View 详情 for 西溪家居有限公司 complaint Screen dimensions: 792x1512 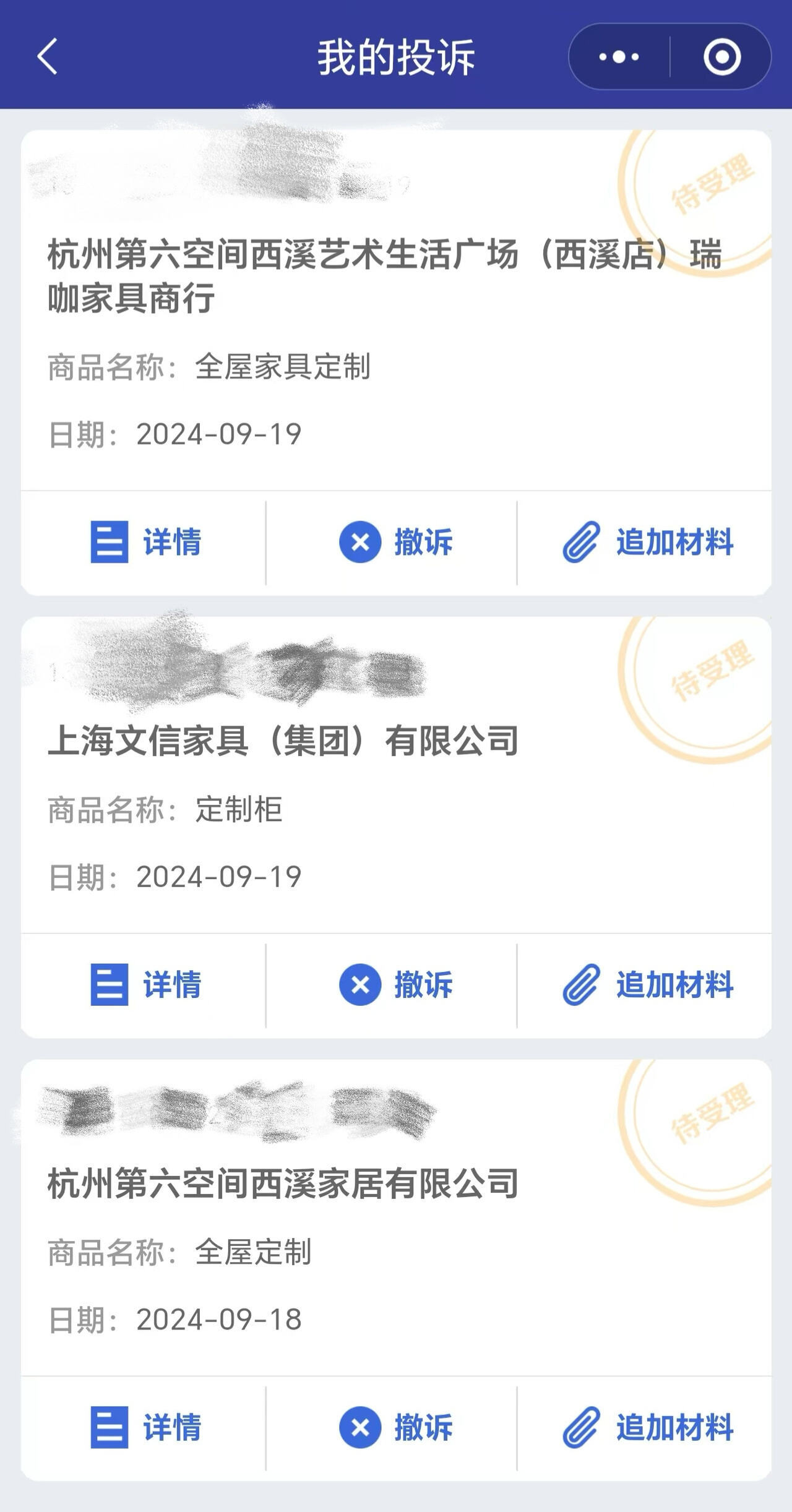click(146, 1427)
